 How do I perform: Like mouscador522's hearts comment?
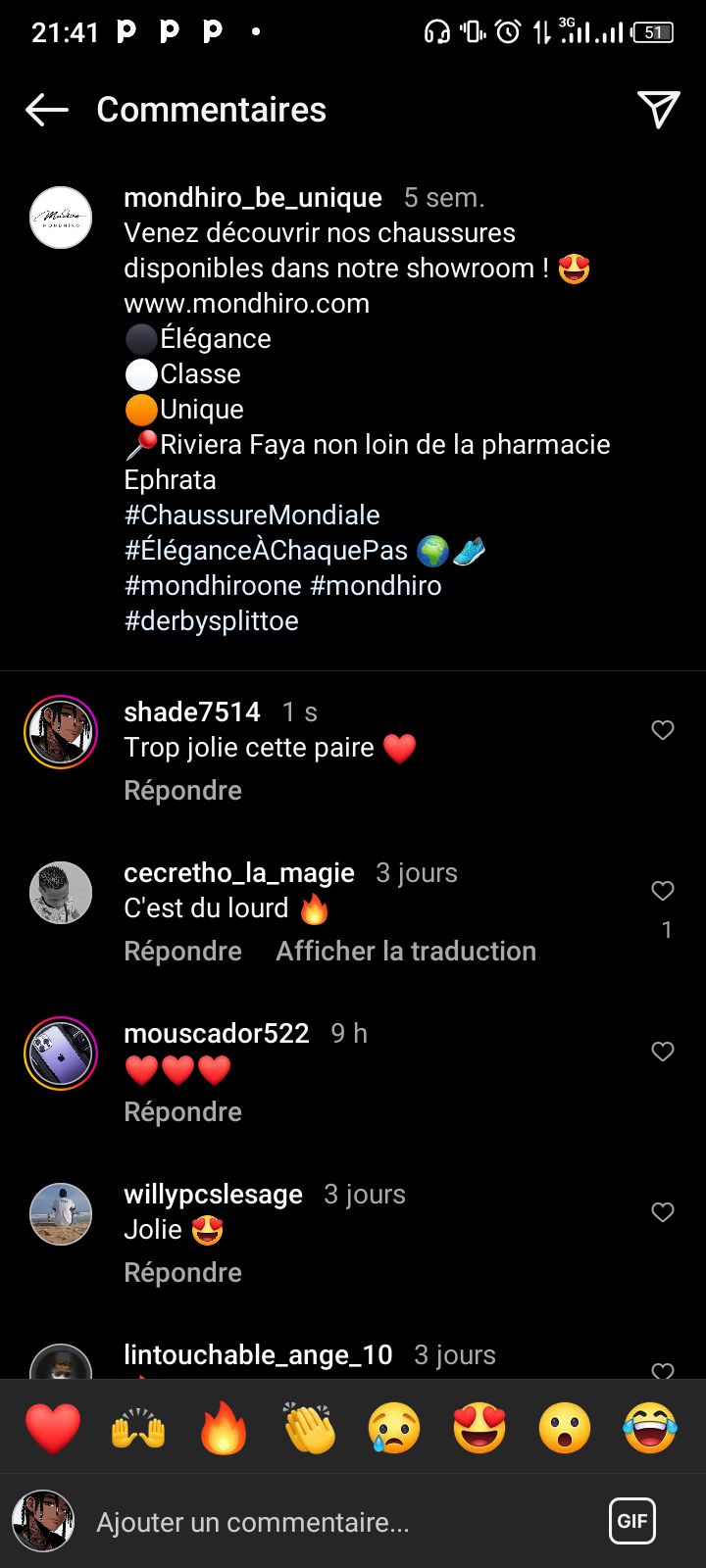(663, 1052)
